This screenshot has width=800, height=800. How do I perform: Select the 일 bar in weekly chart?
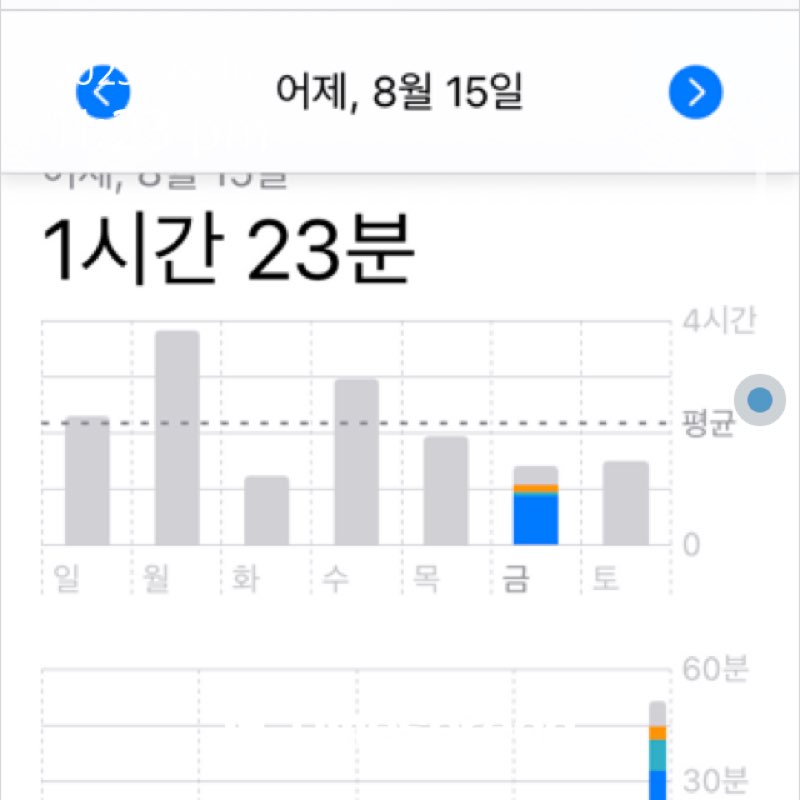pyautogui.click(x=87, y=480)
